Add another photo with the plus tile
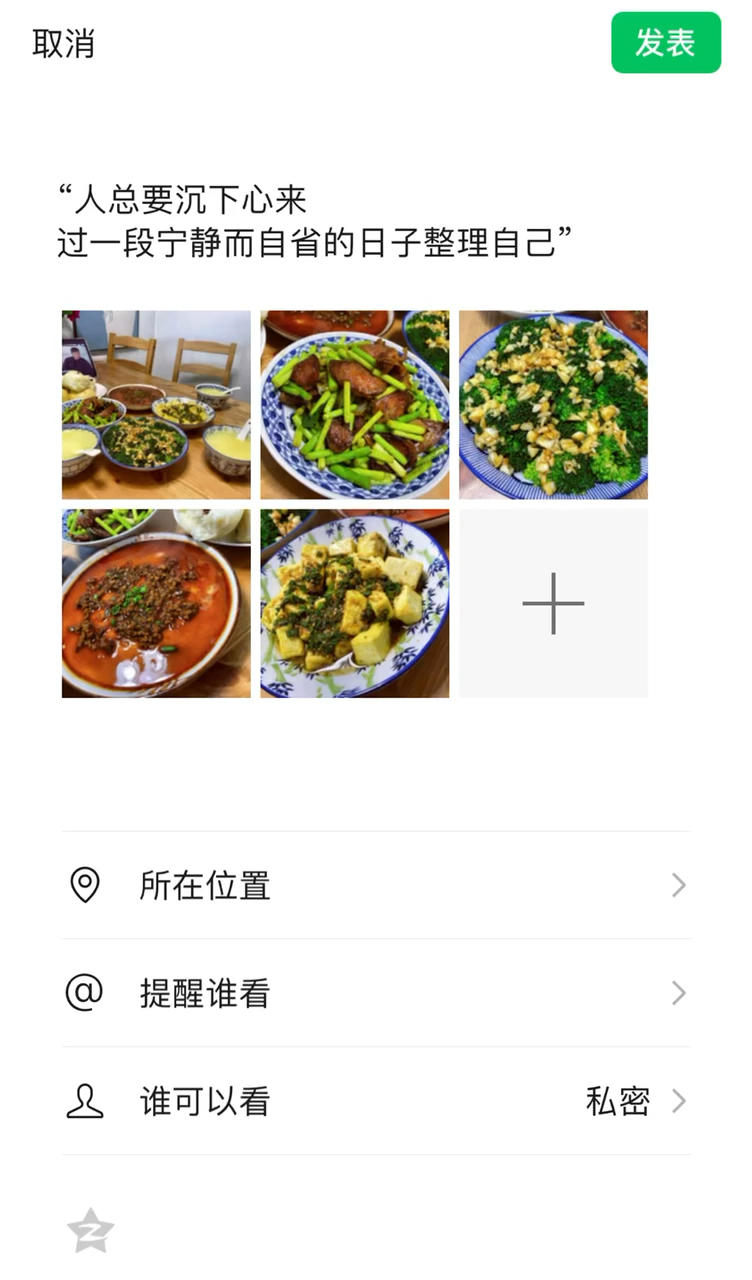 point(553,603)
